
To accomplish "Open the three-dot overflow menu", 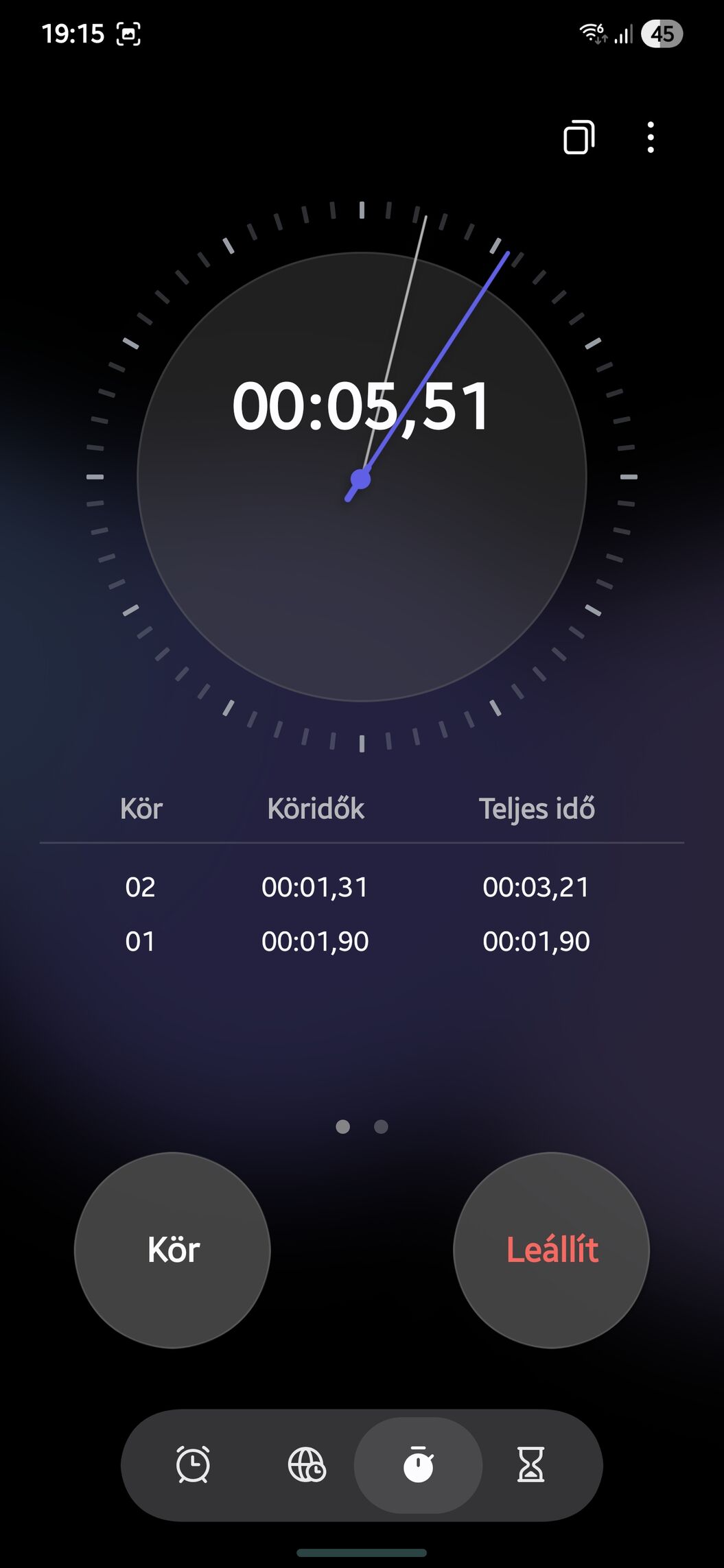I will (650, 137).
